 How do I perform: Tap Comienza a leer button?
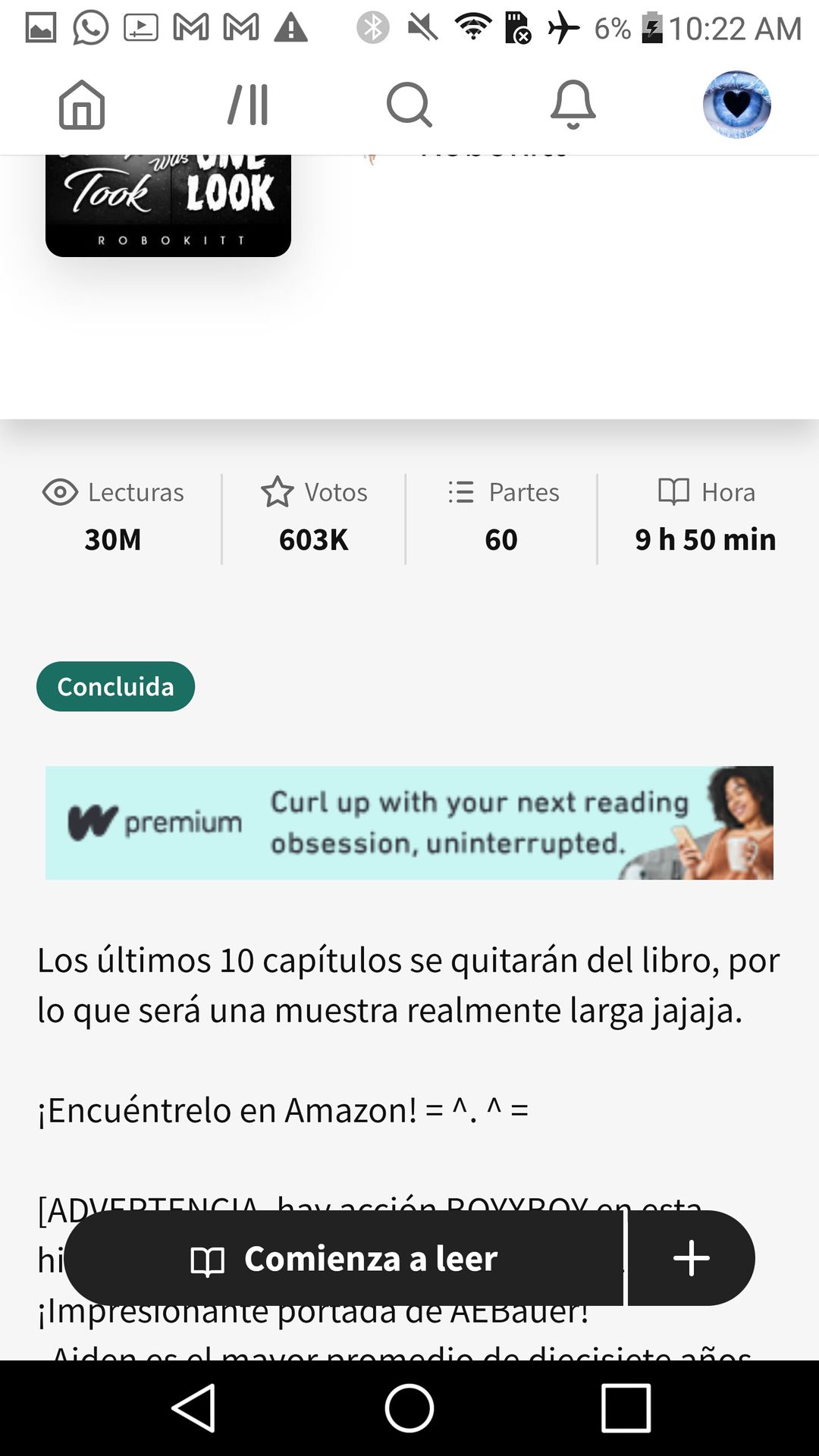pos(344,1259)
